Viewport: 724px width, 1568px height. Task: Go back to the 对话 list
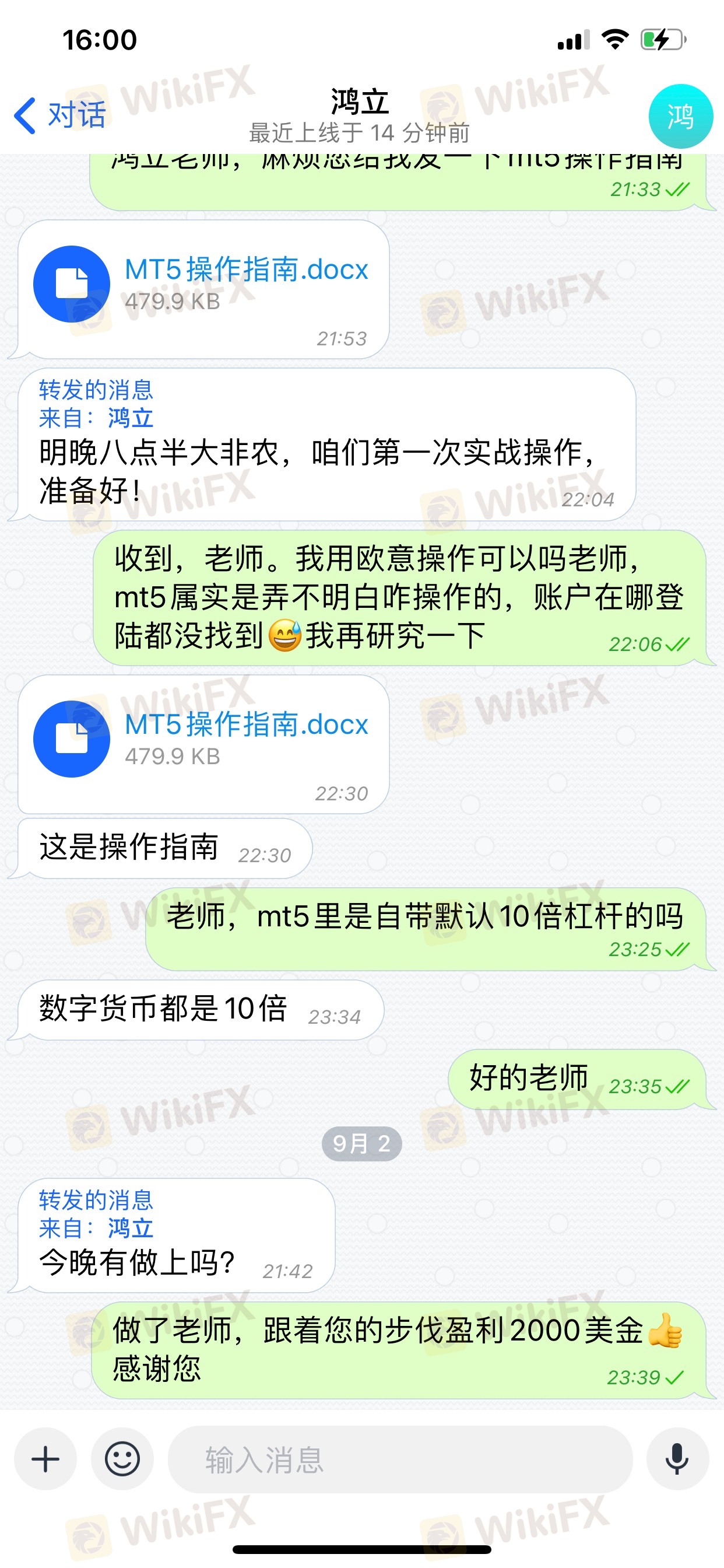[x=59, y=115]
